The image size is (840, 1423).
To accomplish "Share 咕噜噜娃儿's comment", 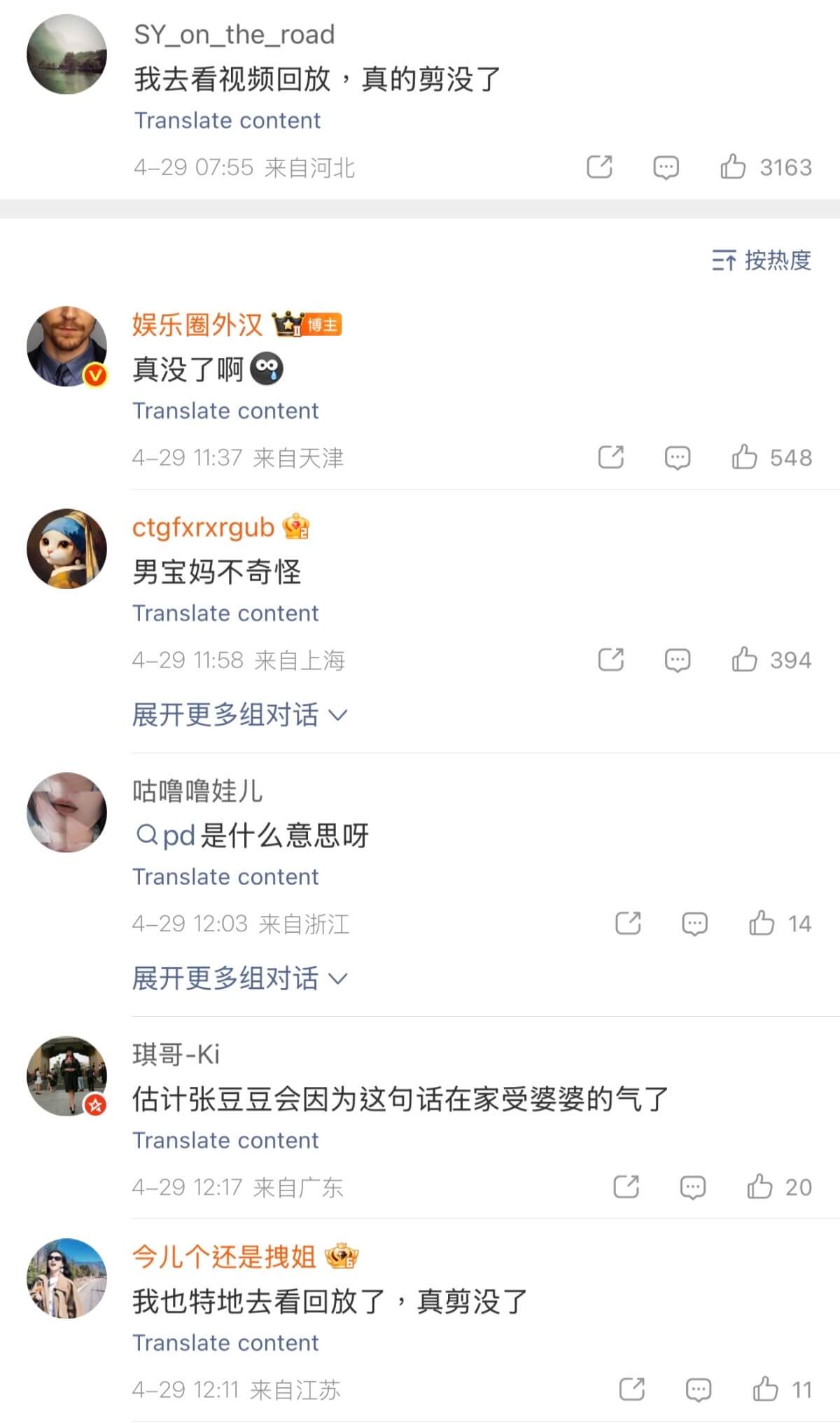I will pos(628,924).
